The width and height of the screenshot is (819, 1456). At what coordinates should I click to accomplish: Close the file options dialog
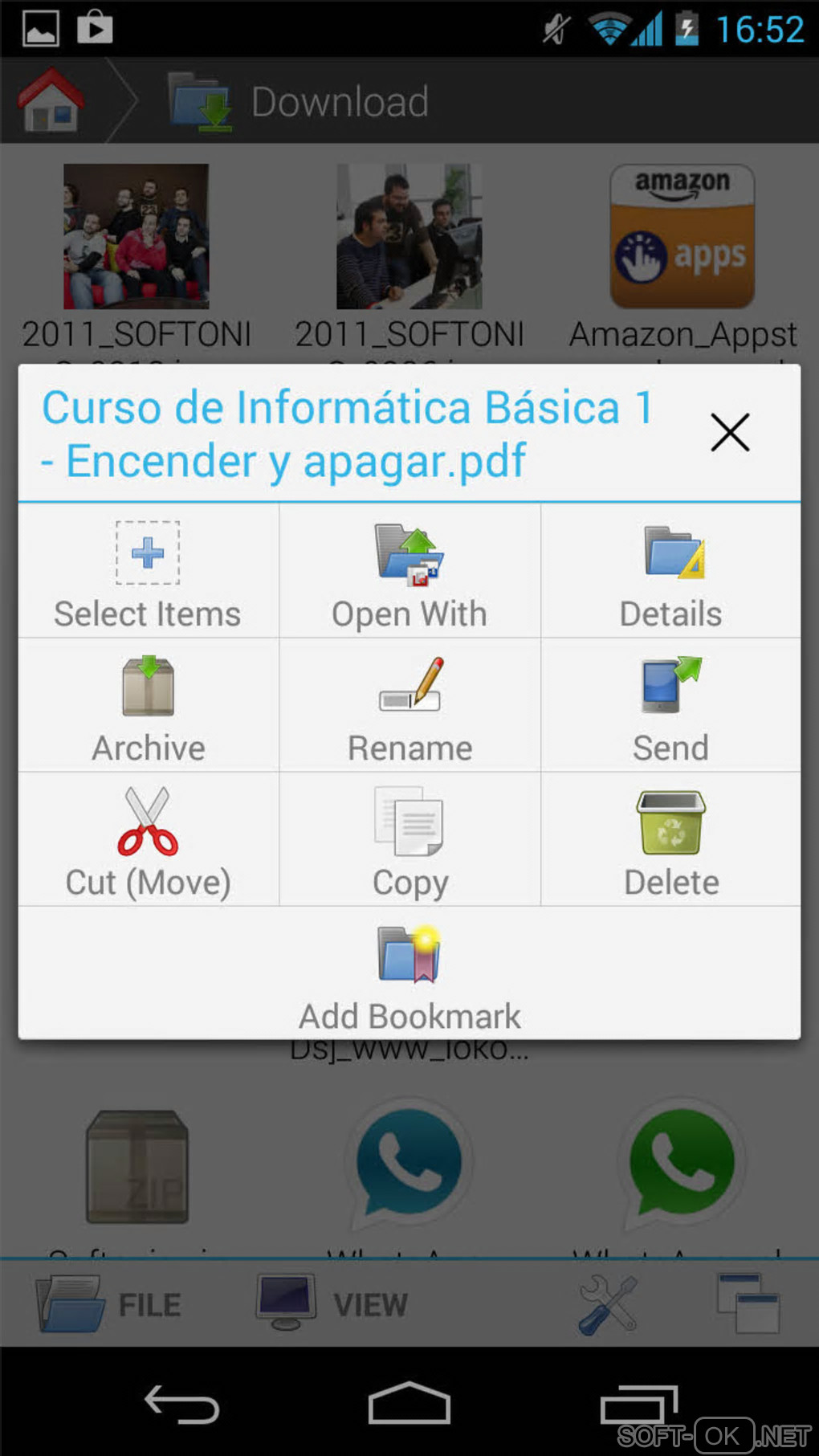point(729,433)
